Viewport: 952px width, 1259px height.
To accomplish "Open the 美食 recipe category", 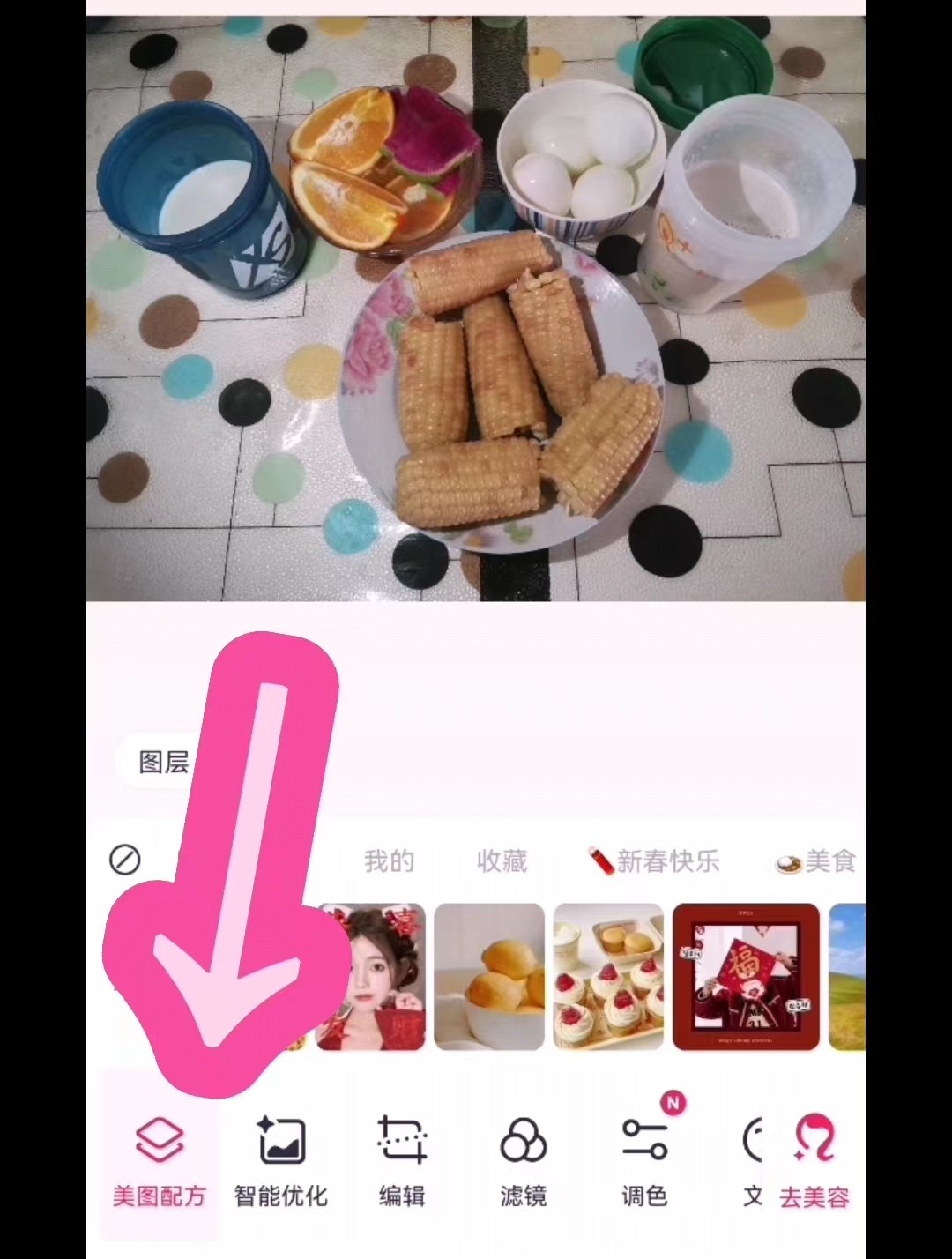I will click(816, 860).
